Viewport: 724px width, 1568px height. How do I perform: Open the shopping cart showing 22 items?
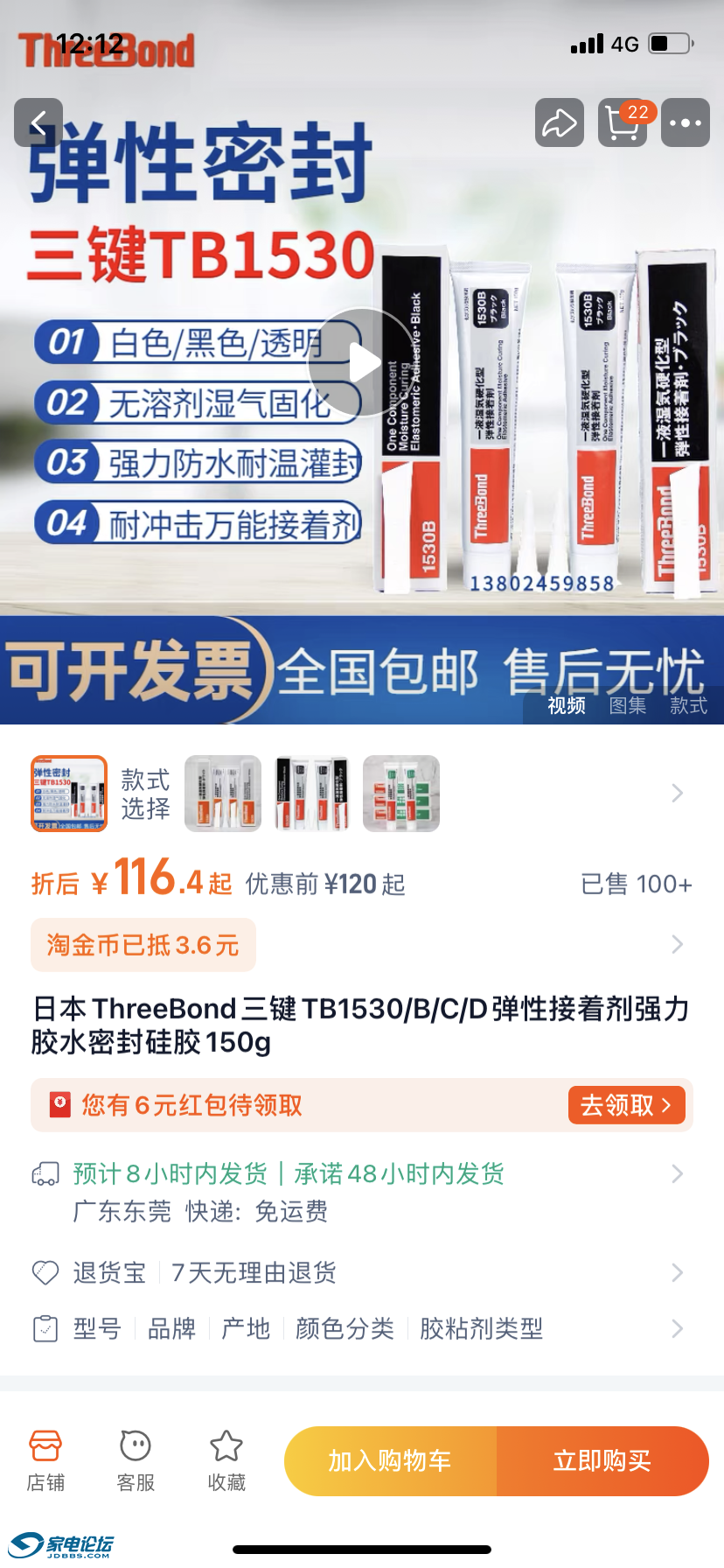622,122
